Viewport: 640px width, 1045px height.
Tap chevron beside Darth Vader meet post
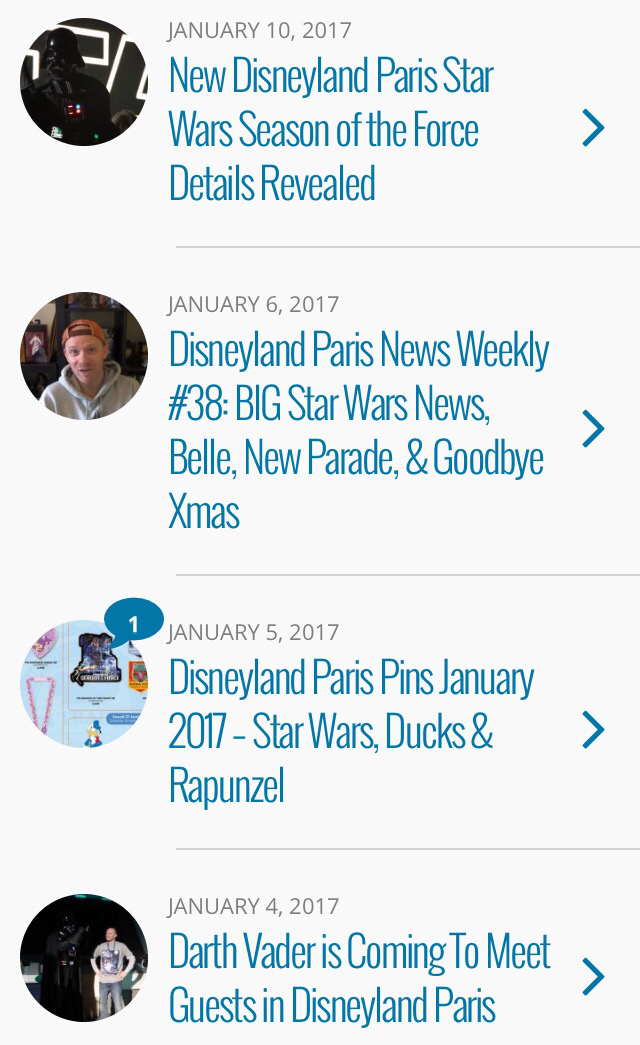point(593,977)
